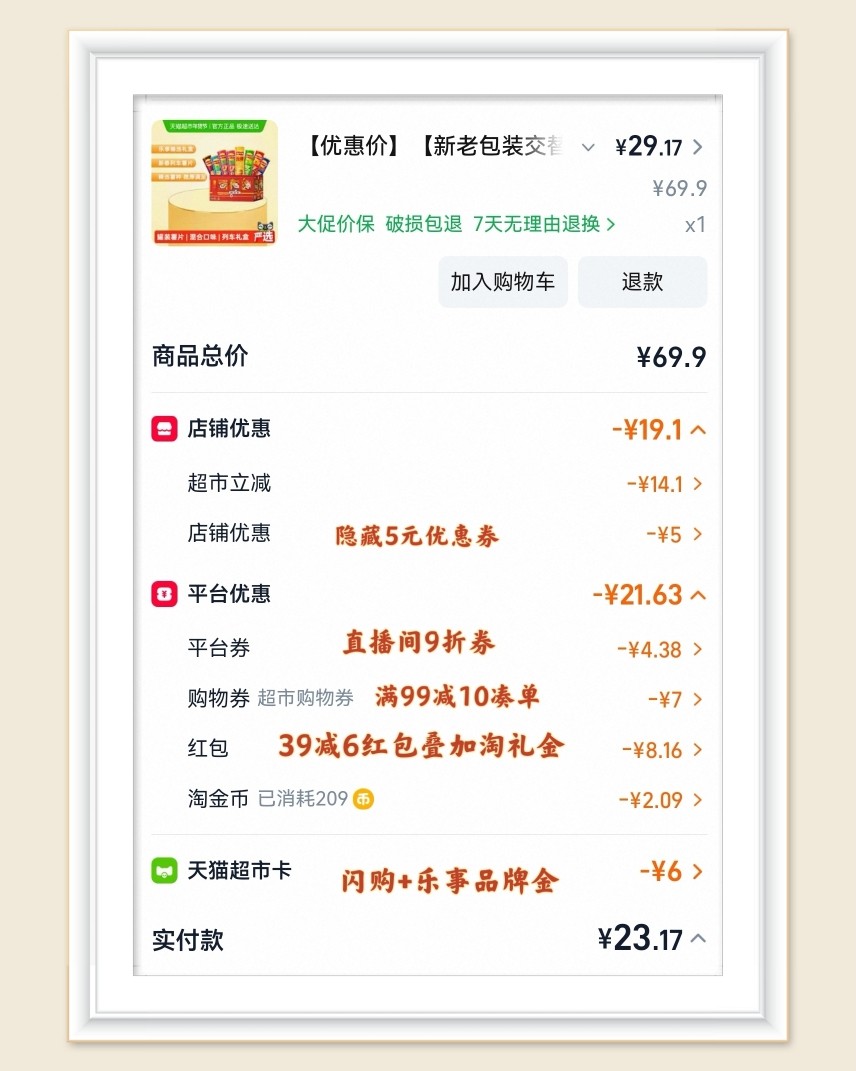Click the 加入购物车 button

[502, 281]
